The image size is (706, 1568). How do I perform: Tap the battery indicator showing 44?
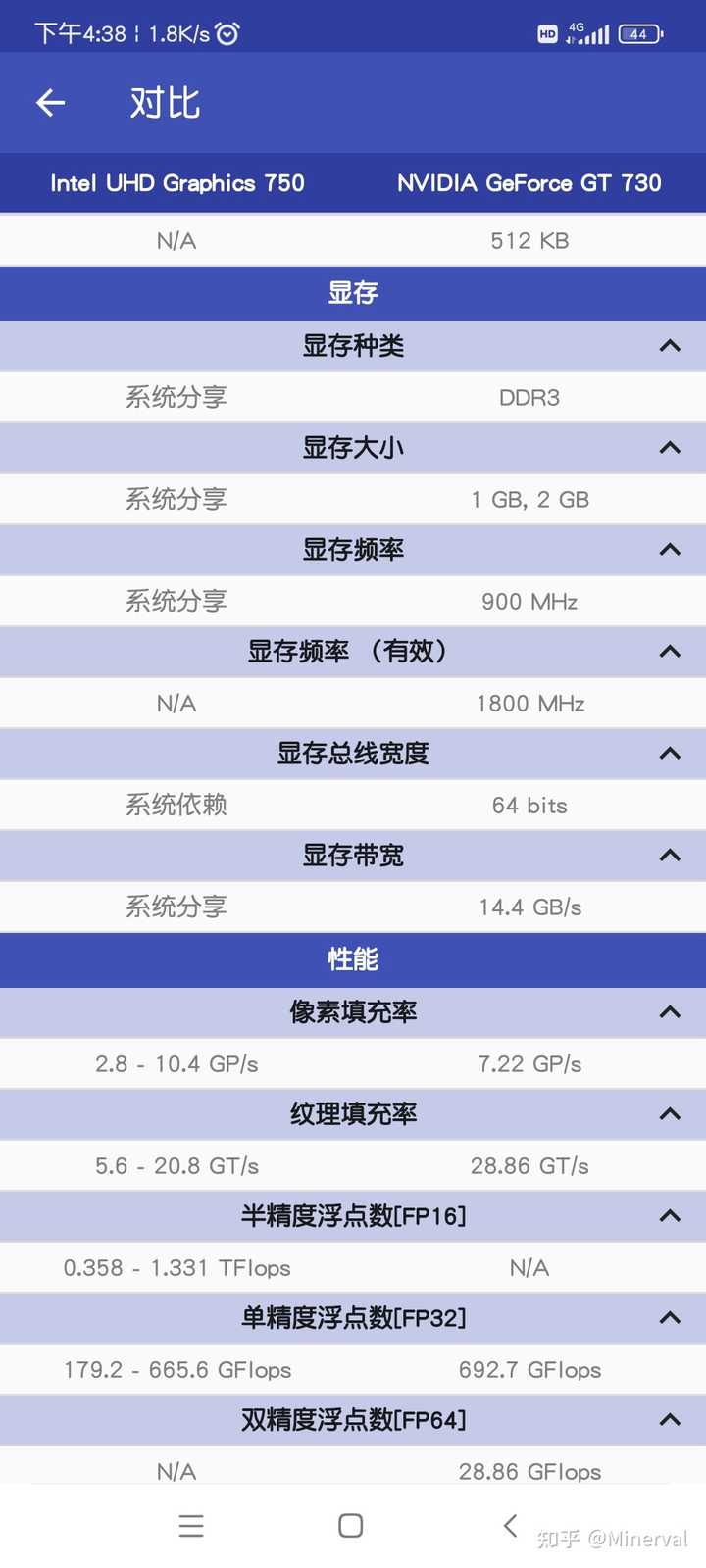(638, 34)
